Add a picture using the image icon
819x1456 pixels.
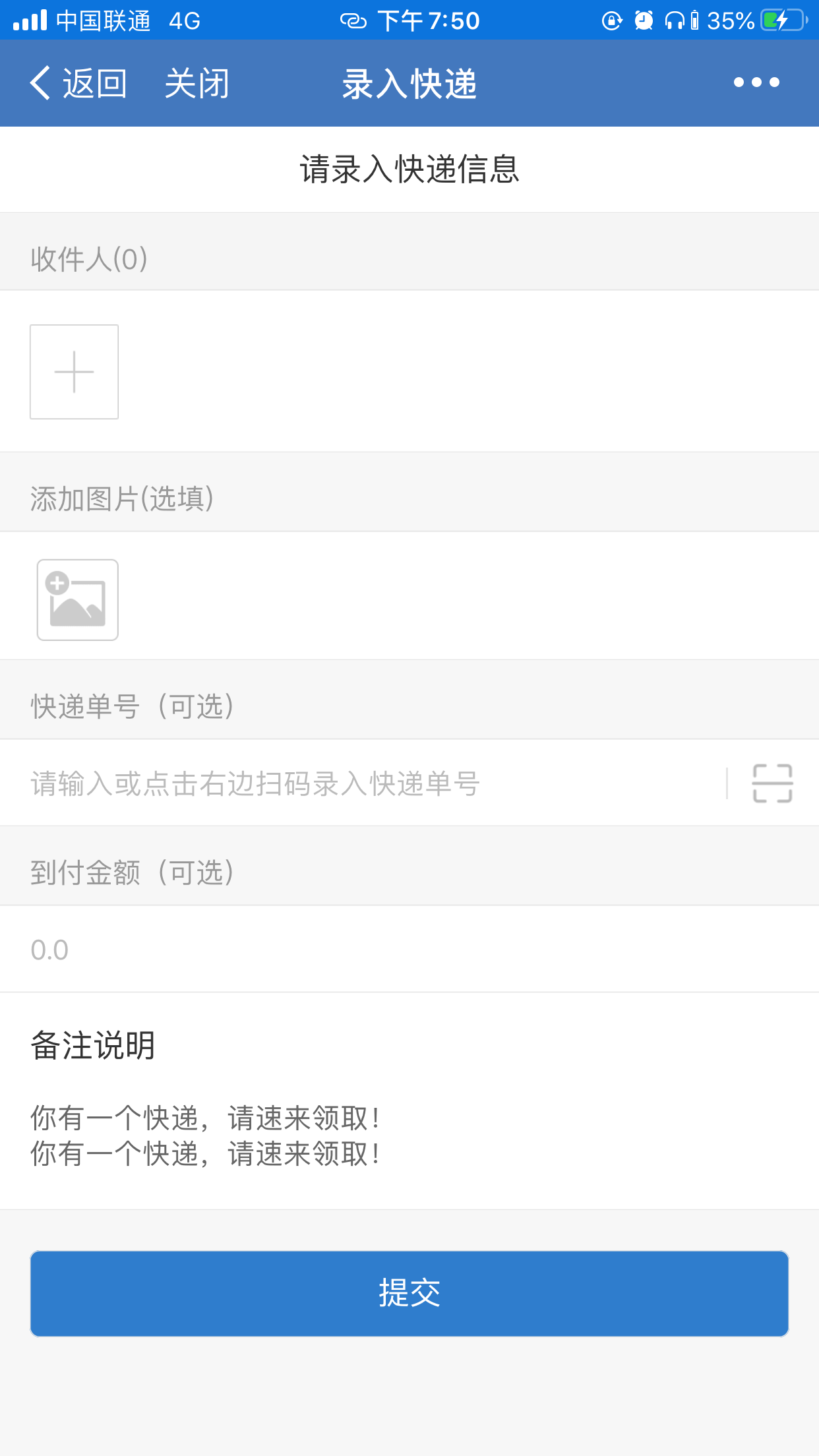click(x=78, y=600)
